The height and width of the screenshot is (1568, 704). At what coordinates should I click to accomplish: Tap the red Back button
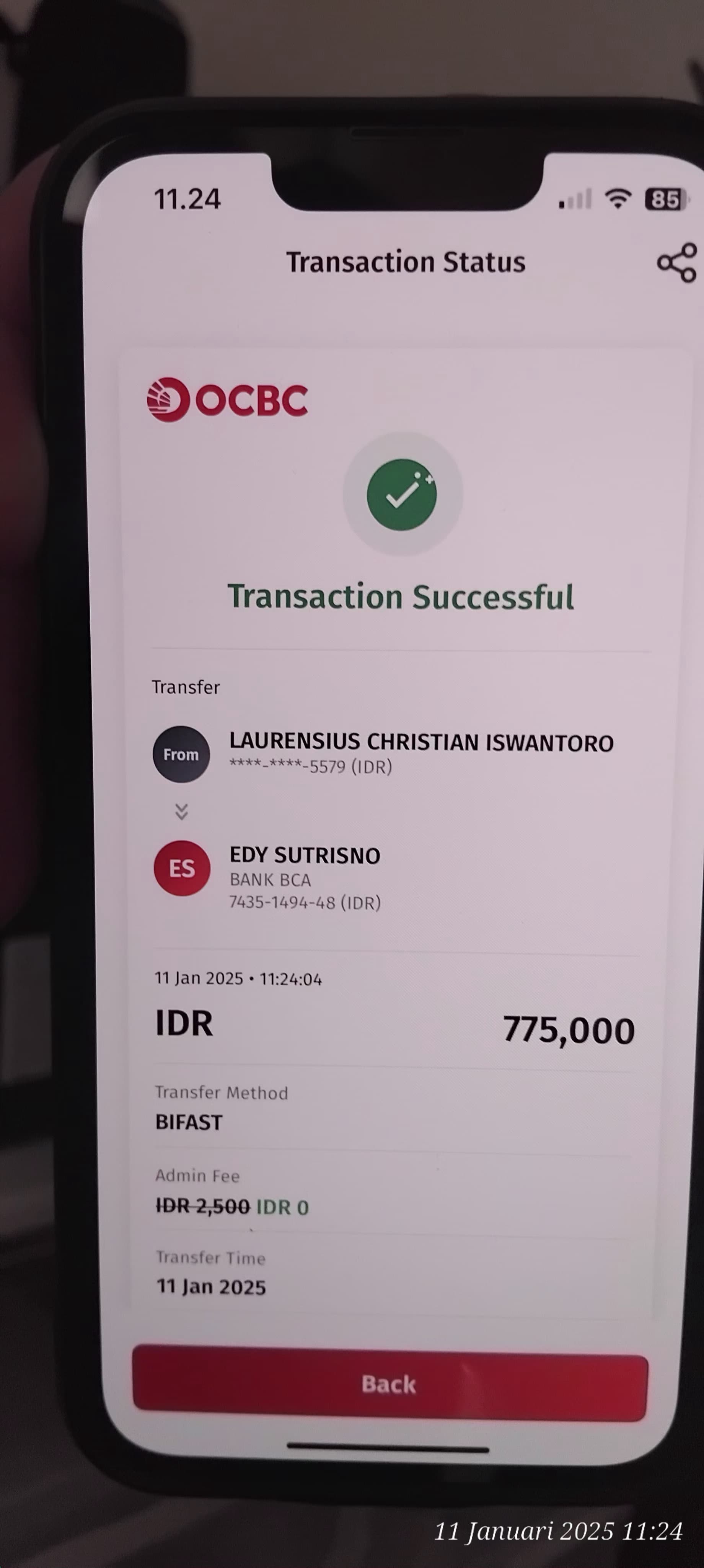pyautogui.click(x=389, y=1384)
